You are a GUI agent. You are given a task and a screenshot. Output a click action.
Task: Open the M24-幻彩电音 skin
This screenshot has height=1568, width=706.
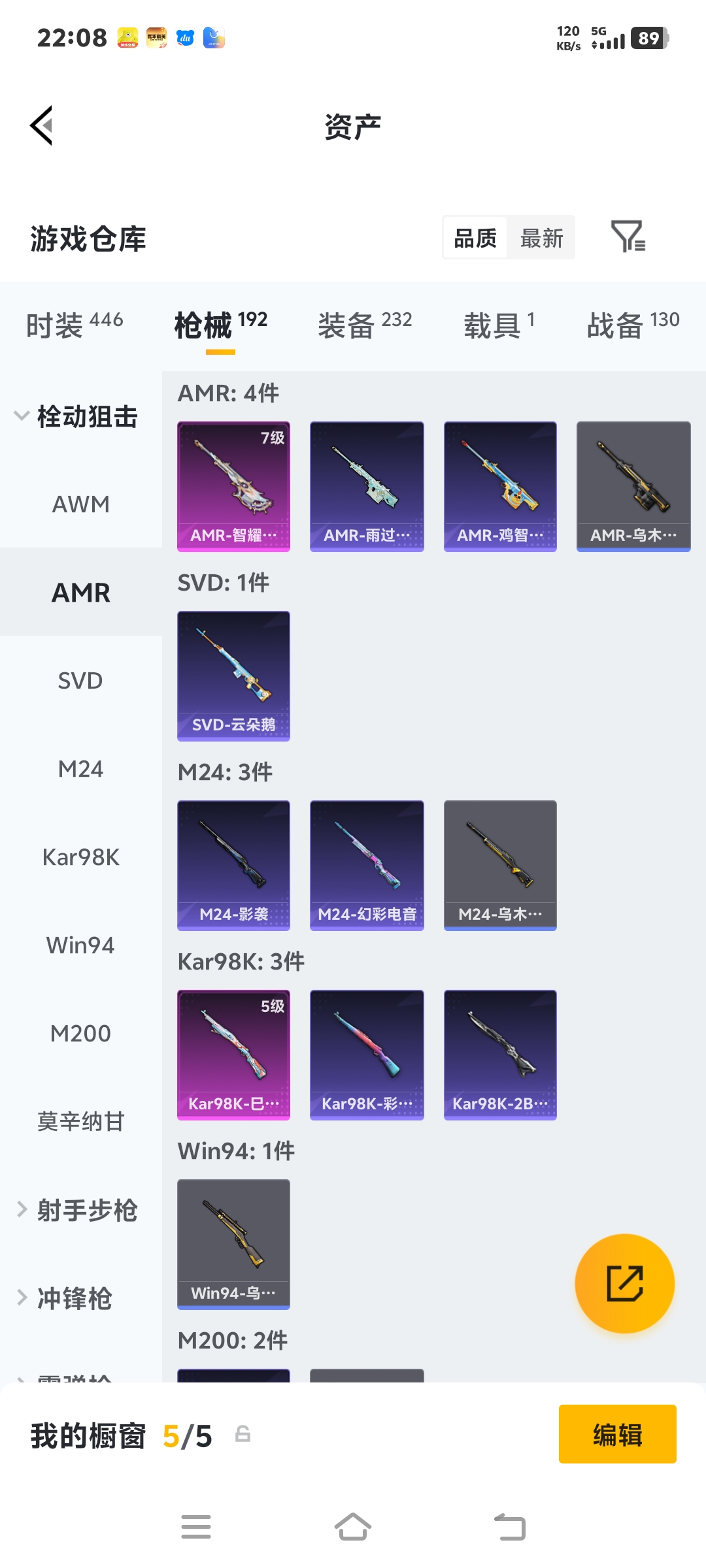pyautogui.click(x=367, y=865)
